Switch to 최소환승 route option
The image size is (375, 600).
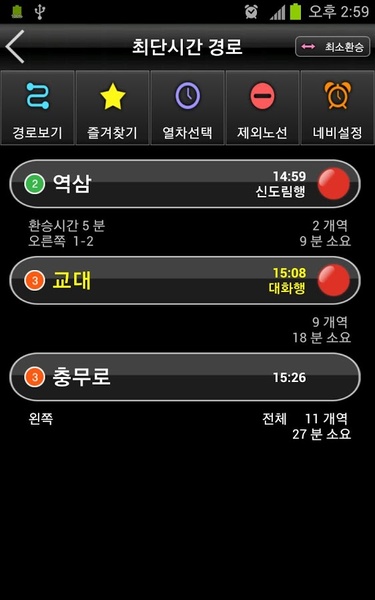(x=333, y=47)
